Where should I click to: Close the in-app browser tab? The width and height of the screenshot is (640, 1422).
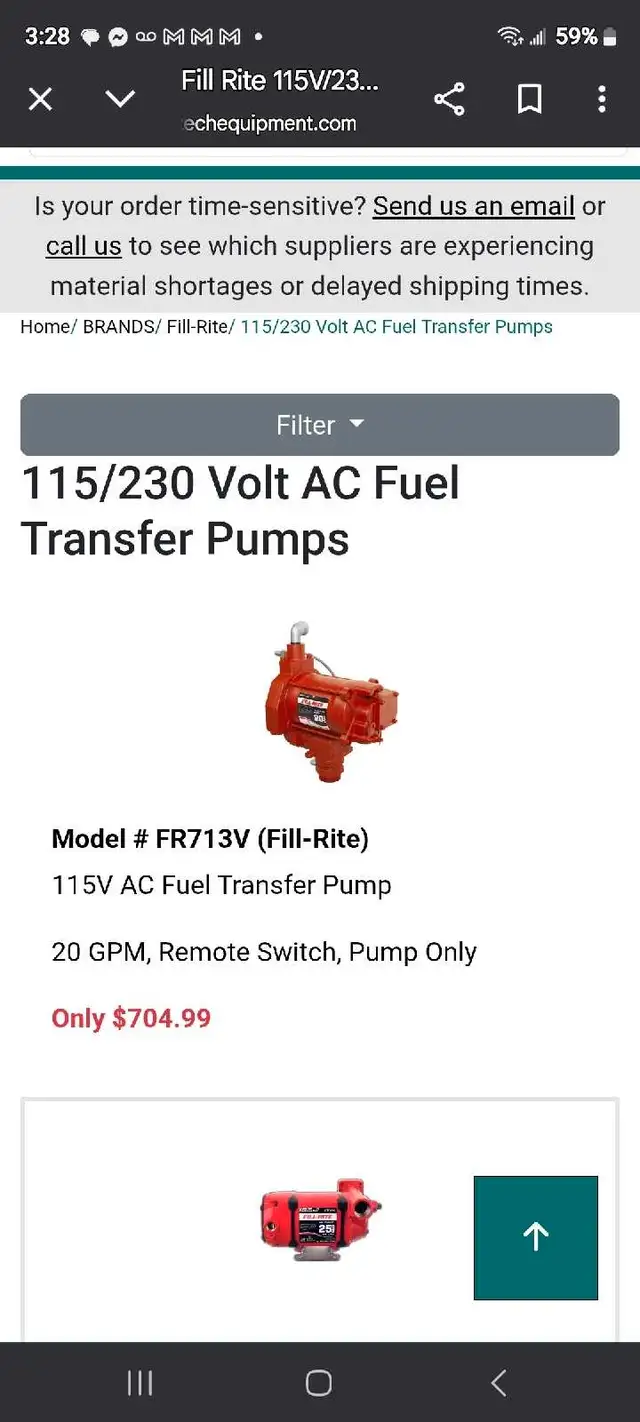[x=40, y=99]
